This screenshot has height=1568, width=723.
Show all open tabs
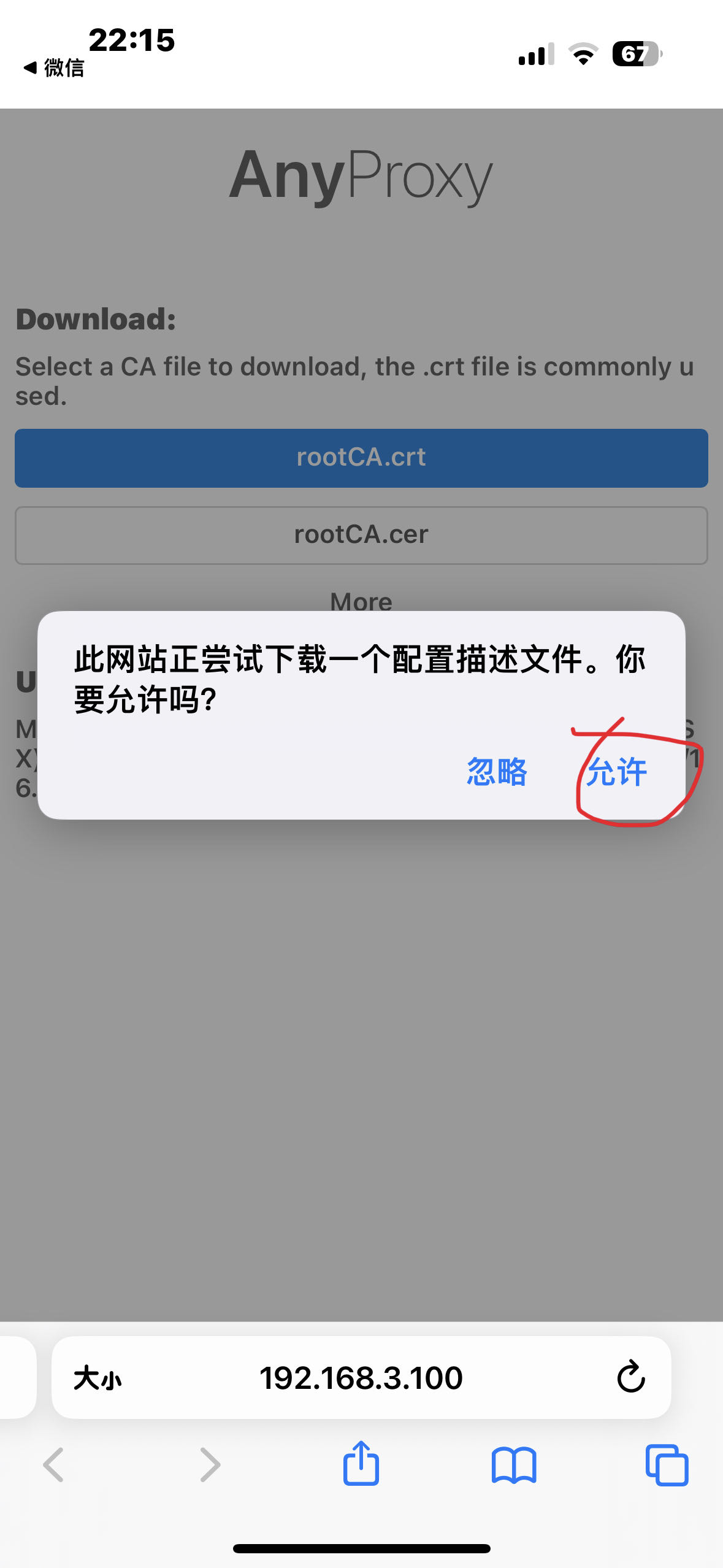[667, 1466]
